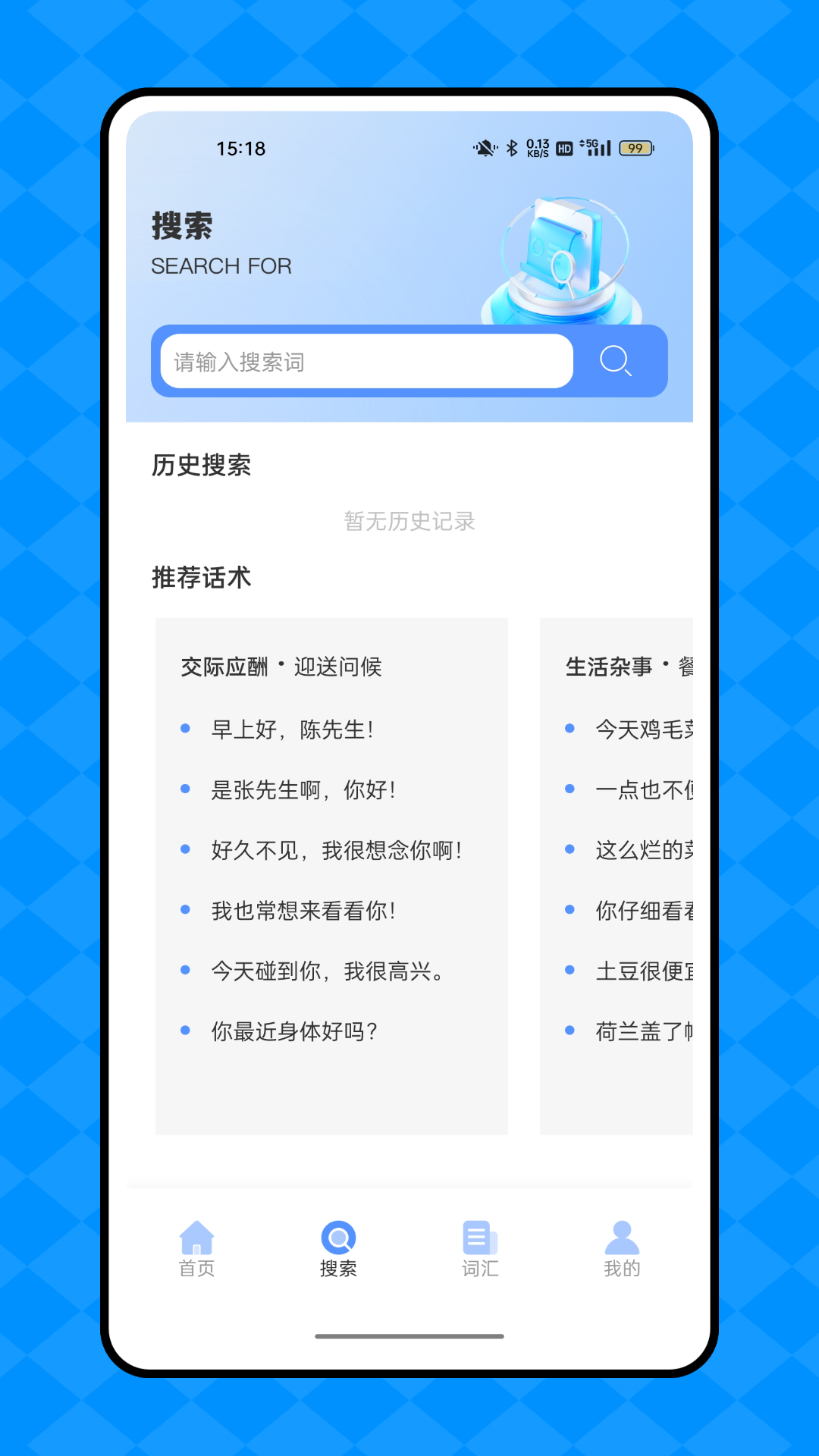Viewport: 819px width, 1456px height.
Task: Open phrase 早上好，陈先生！
Action: [x=292, y=730]
